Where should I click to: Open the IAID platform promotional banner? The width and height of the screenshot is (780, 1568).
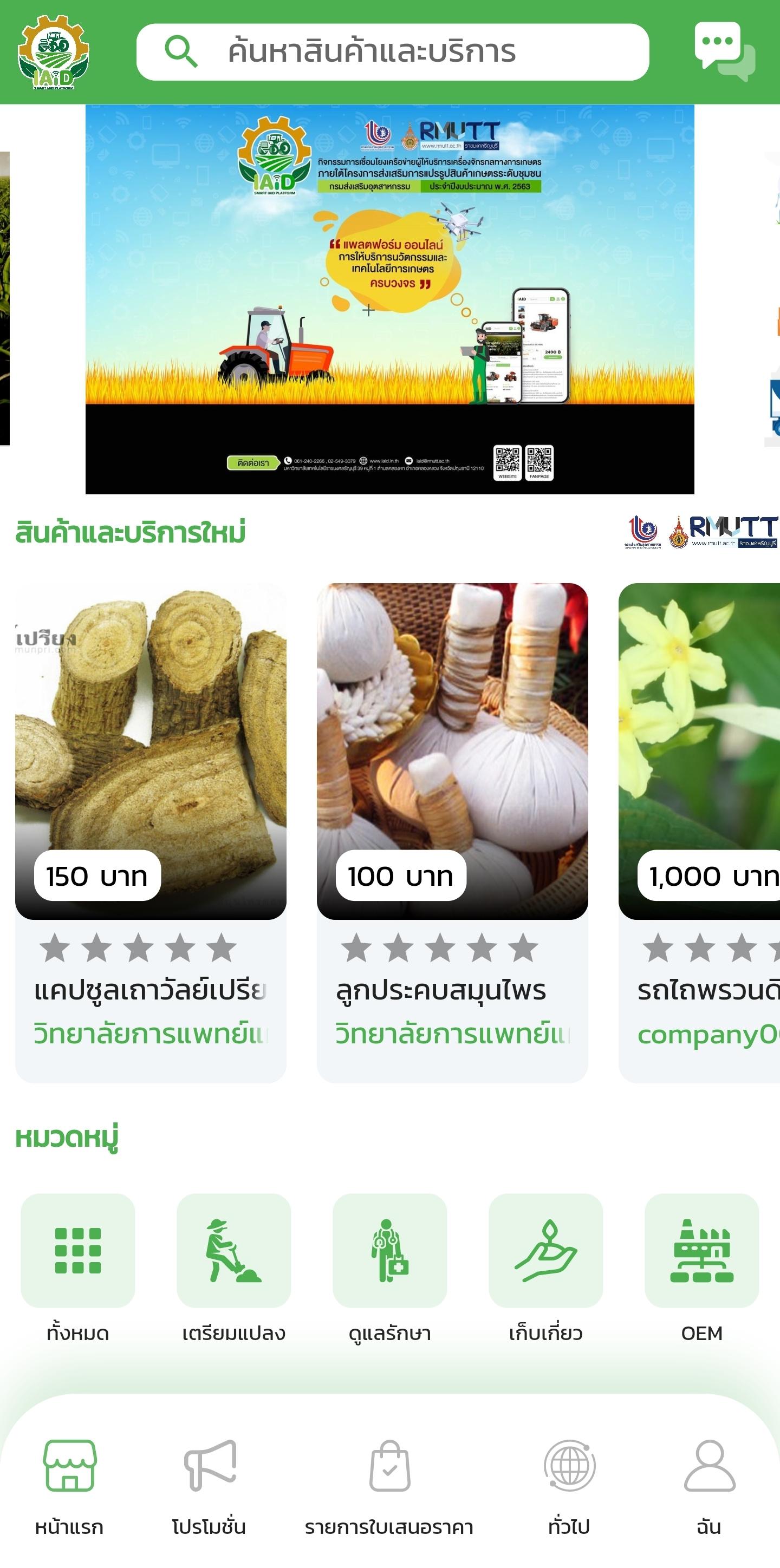click(389, 299)
